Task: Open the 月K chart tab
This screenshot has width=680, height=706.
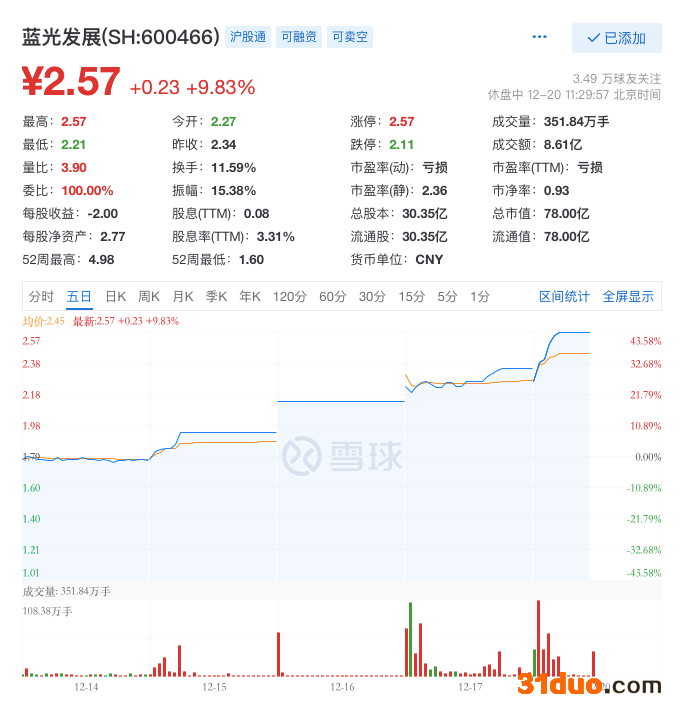Action: pyautogui.click(x=183, y=296)
